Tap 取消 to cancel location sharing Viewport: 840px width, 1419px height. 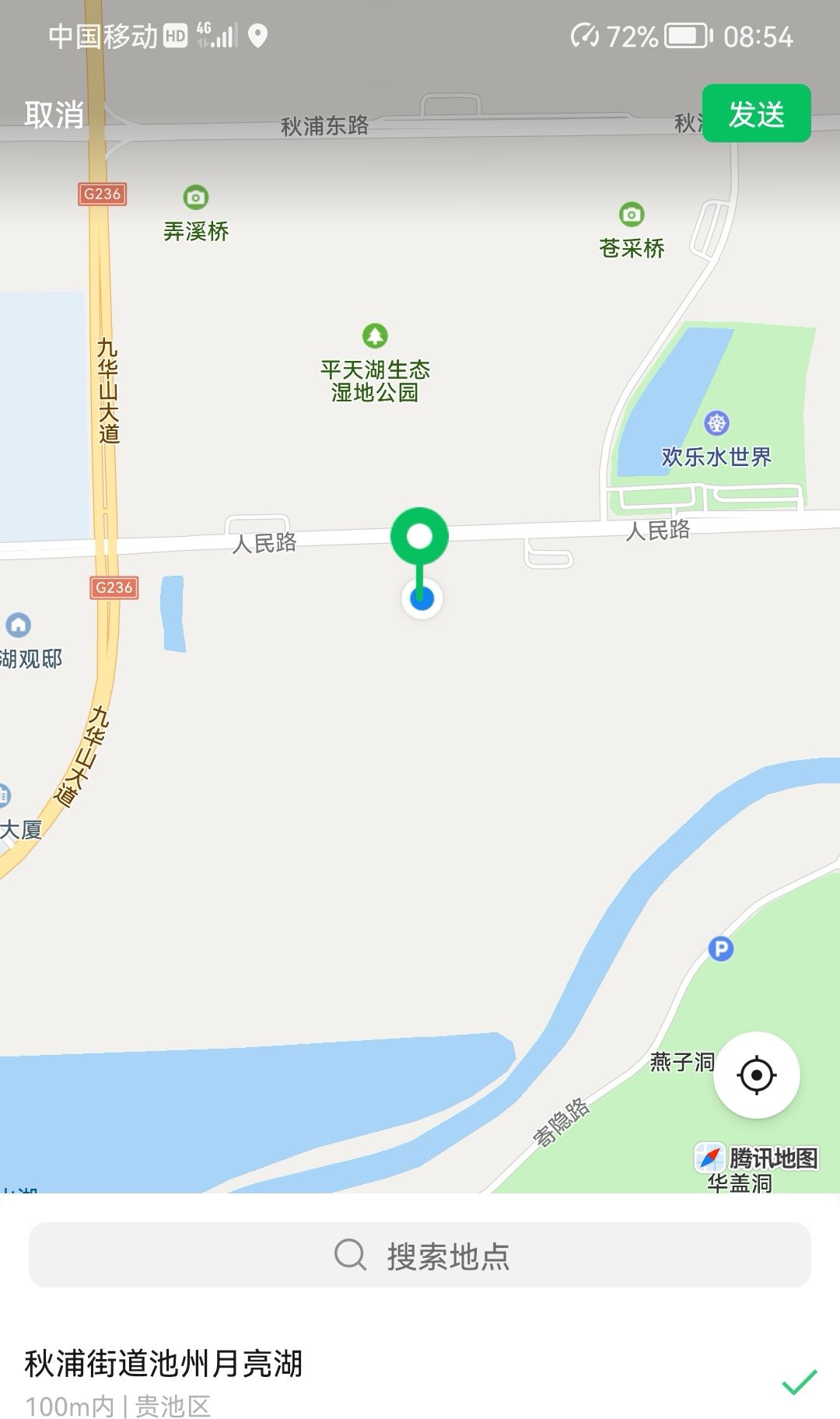[x=54, y=114]
